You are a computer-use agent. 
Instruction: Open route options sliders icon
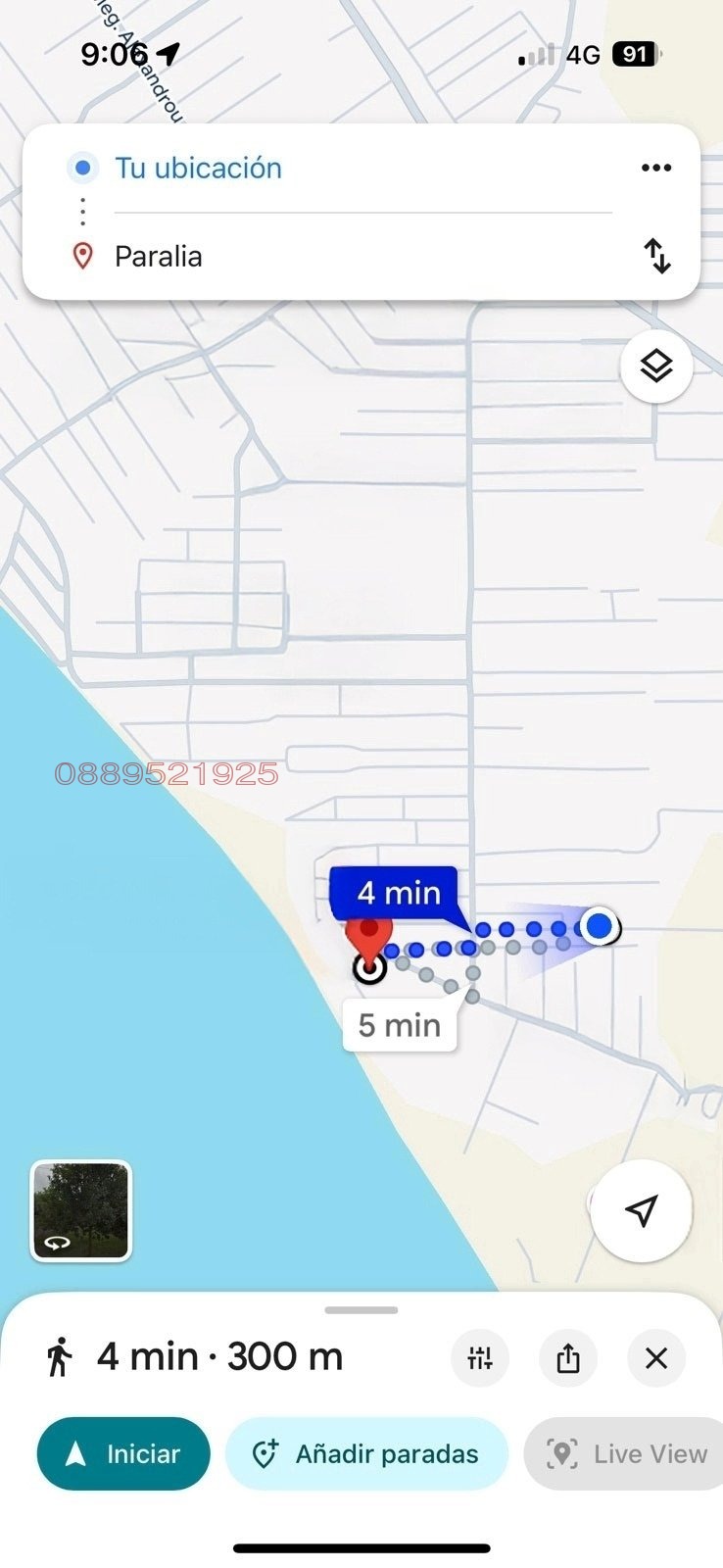coord(480,1358)
